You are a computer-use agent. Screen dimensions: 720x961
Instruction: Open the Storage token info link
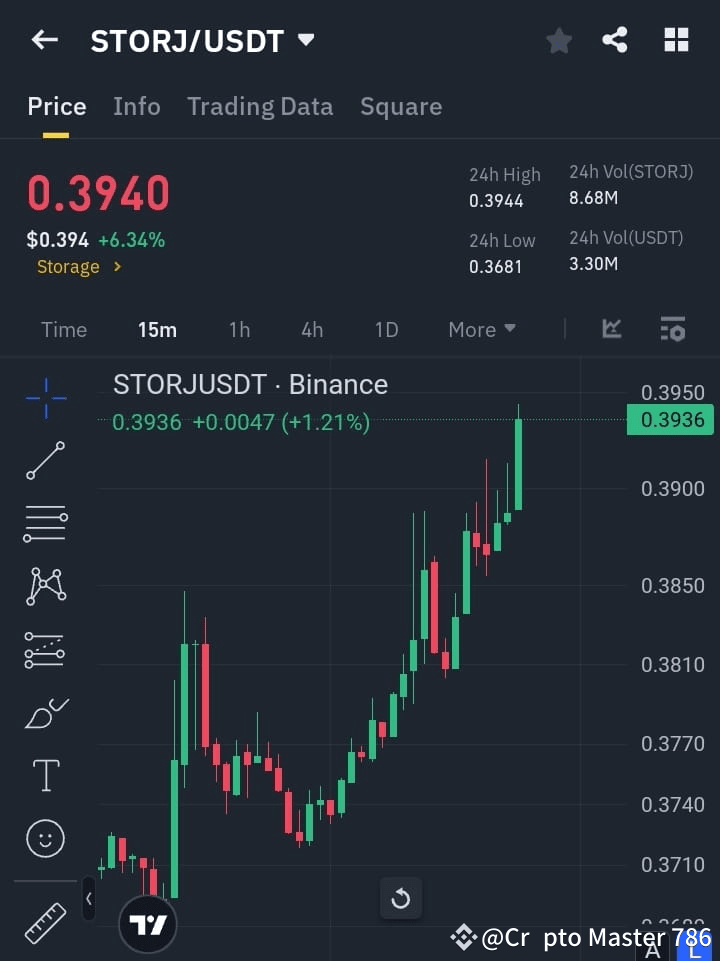click(x=78, y=267)
